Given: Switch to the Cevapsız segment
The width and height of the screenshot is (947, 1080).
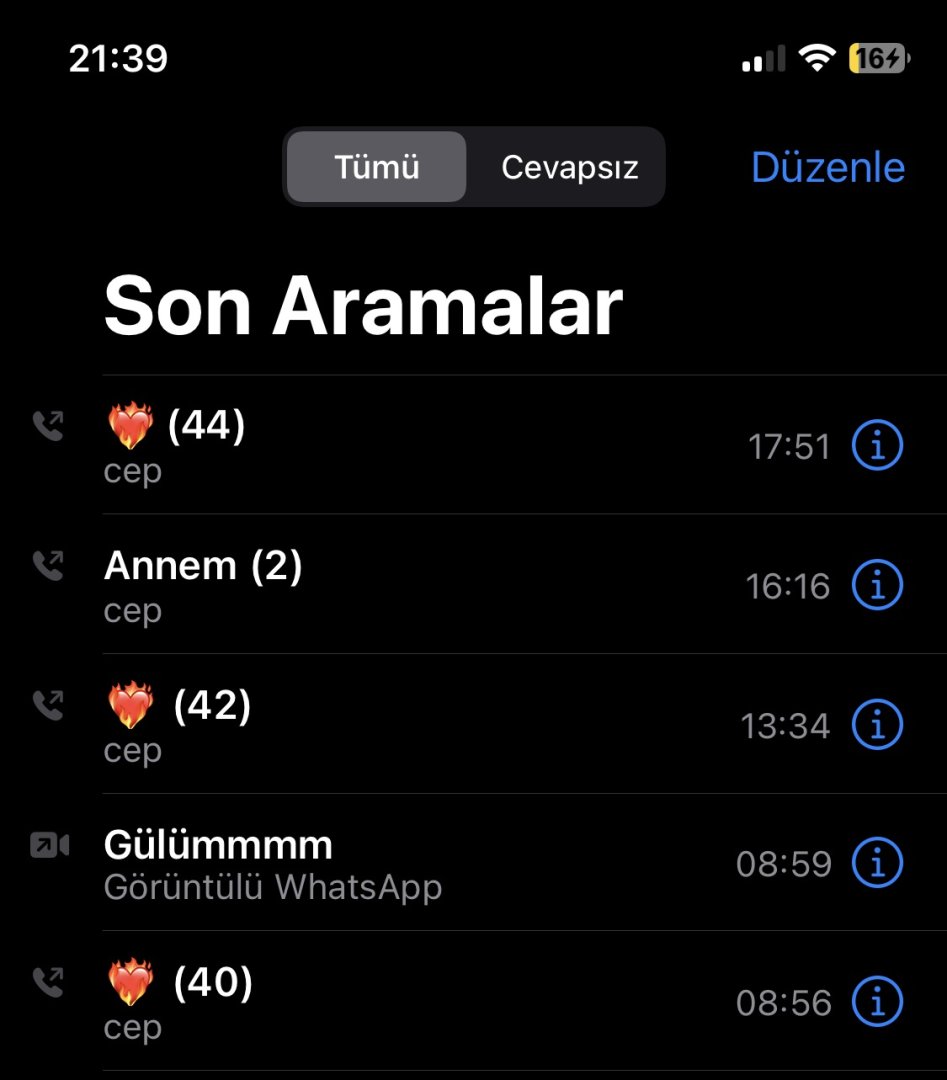Looking at the screenshot, I should [x=569, y=167].
